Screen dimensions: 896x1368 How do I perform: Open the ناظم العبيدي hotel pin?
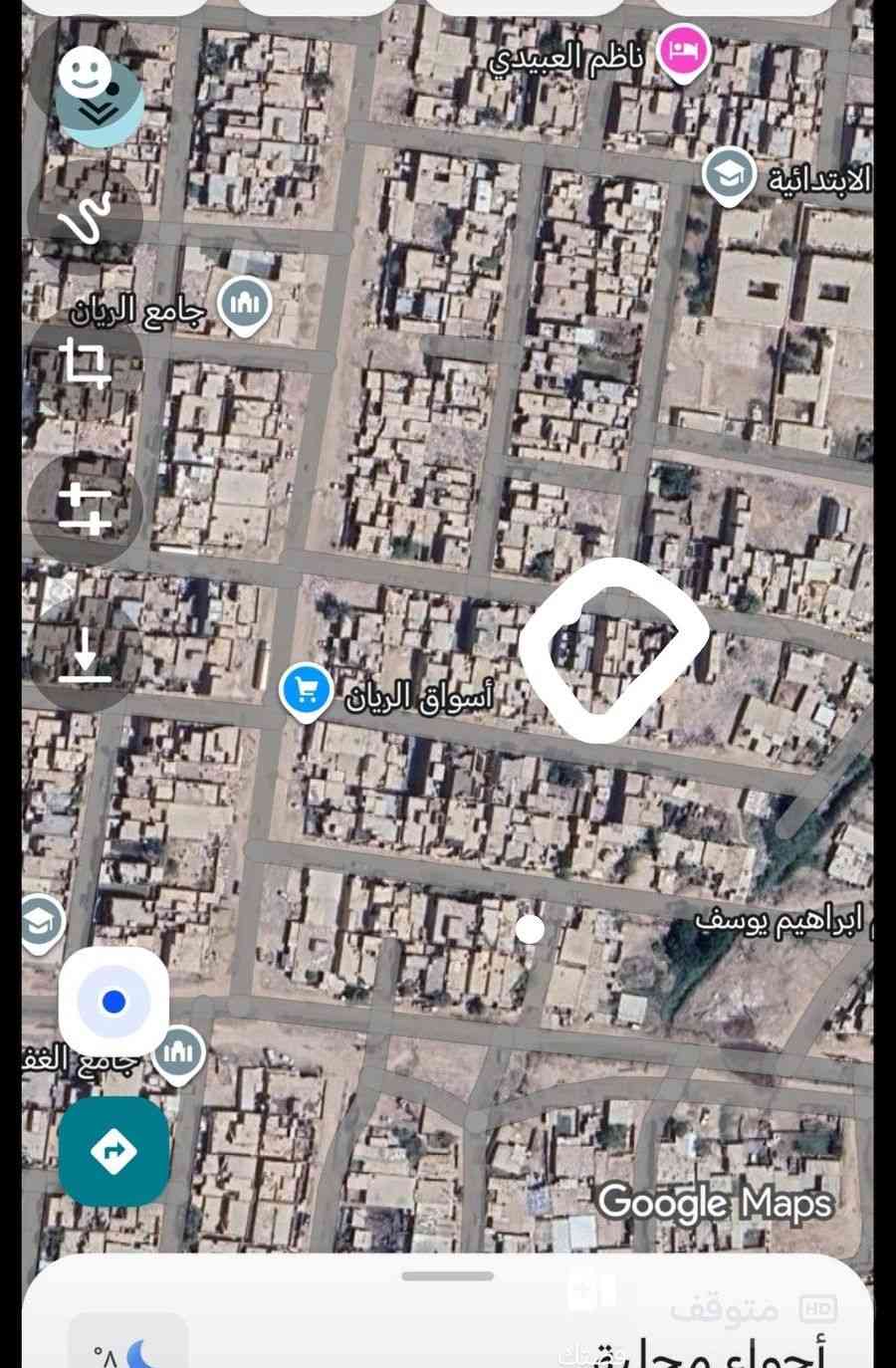(x=684, y=50)
